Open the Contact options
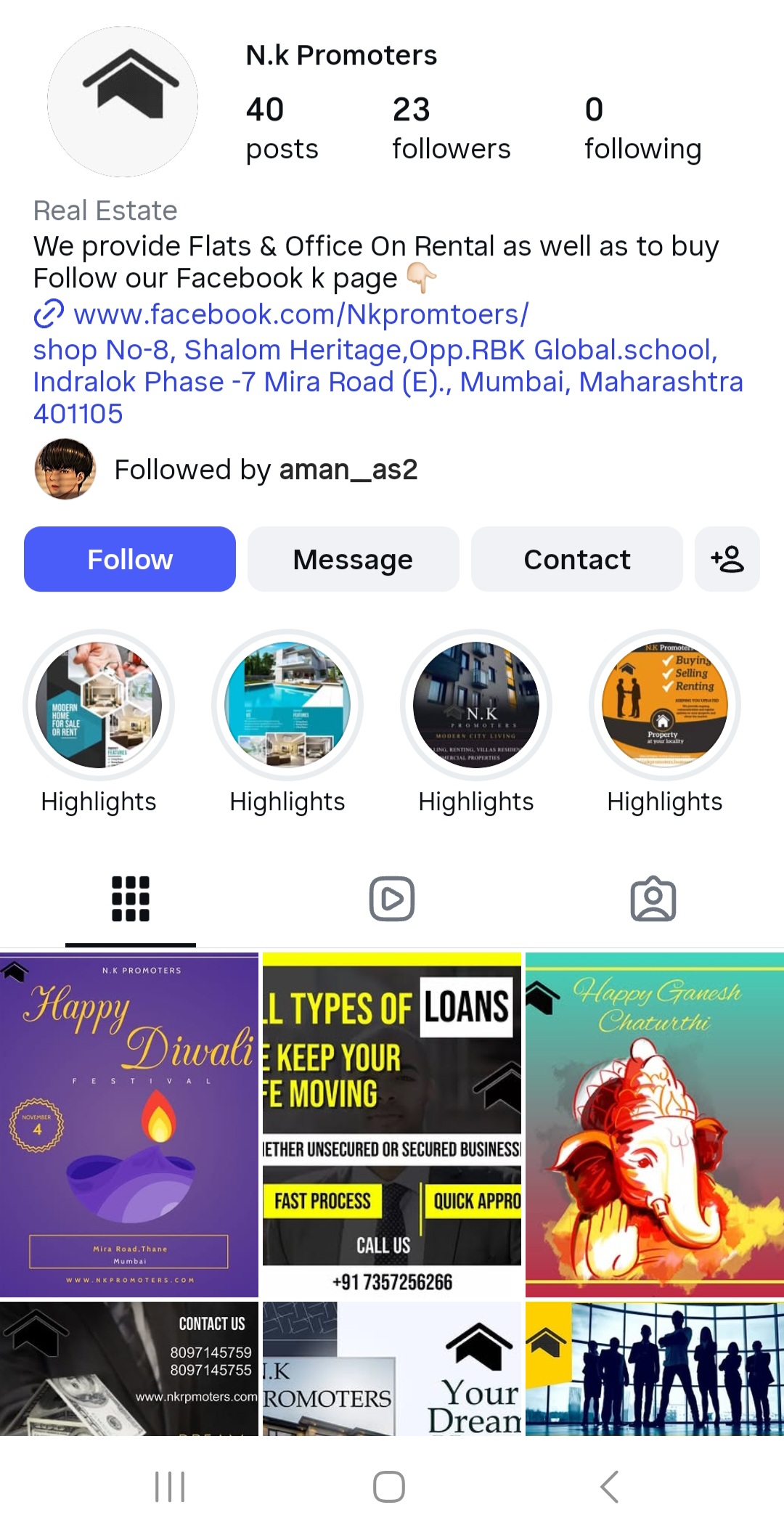This screenshot has width=784, height=1534. click(x=576, y=559)
